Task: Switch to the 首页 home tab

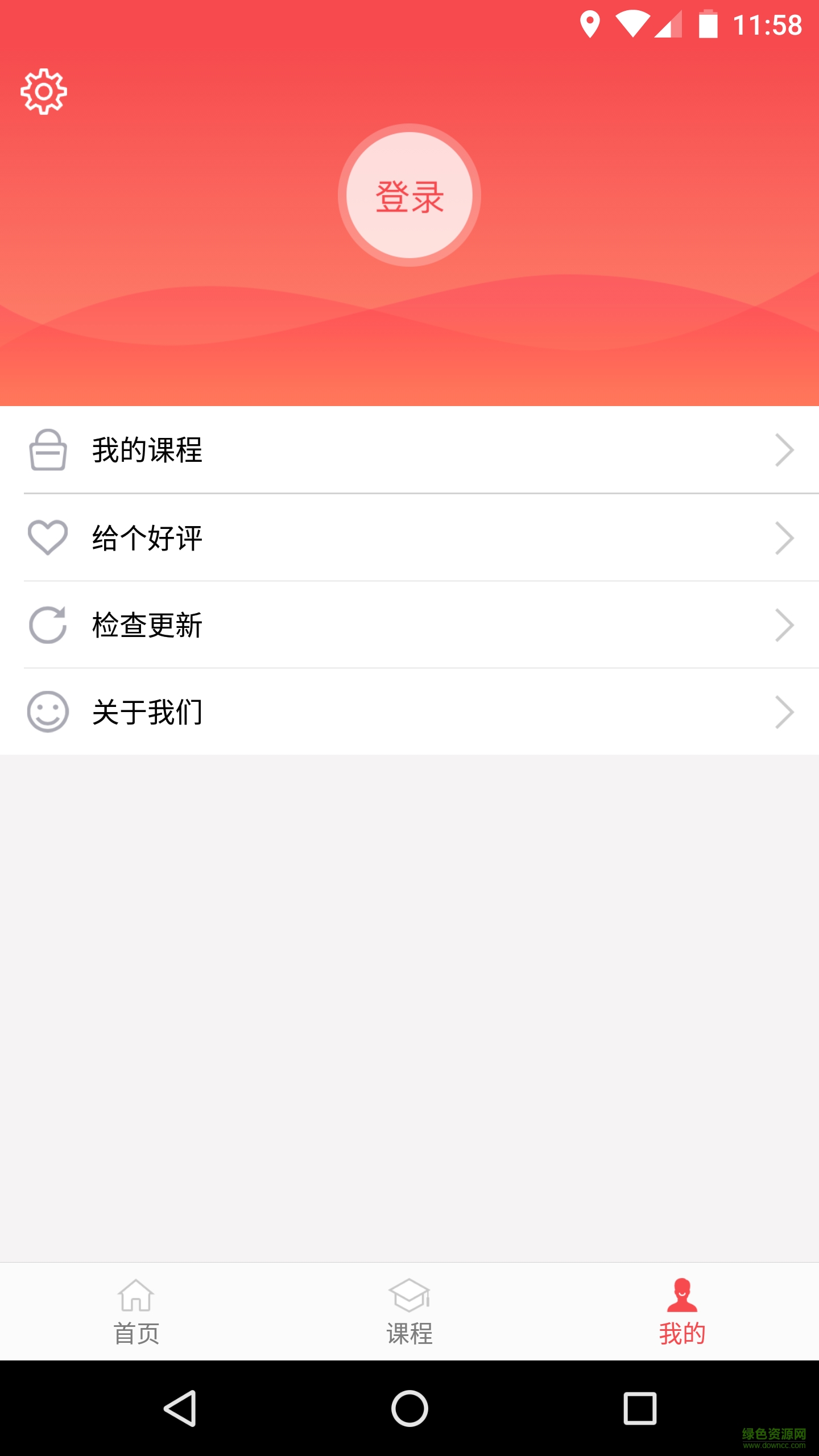Action: pyautogui.click(x=136, y=1312)
